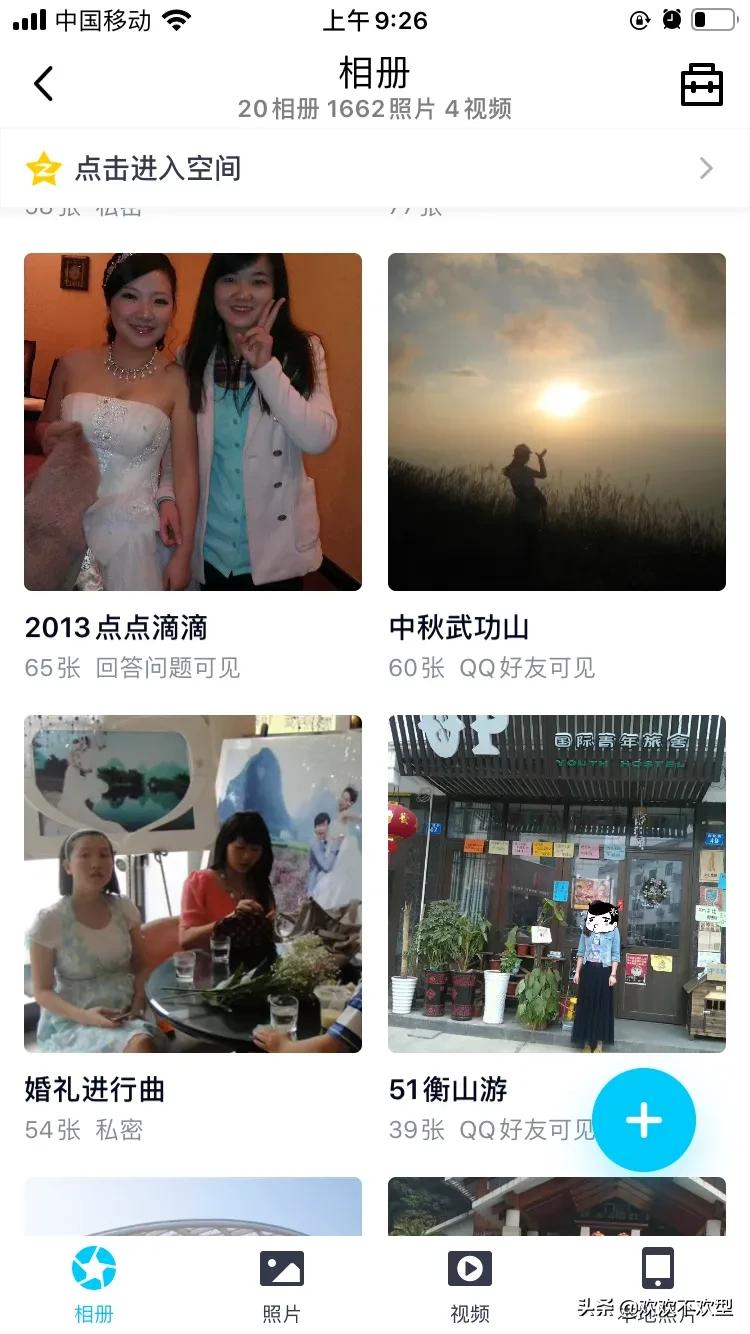The image size is (750, 1334).
Task: Select the 相册 tab
Action: (x=94, y=1285)
